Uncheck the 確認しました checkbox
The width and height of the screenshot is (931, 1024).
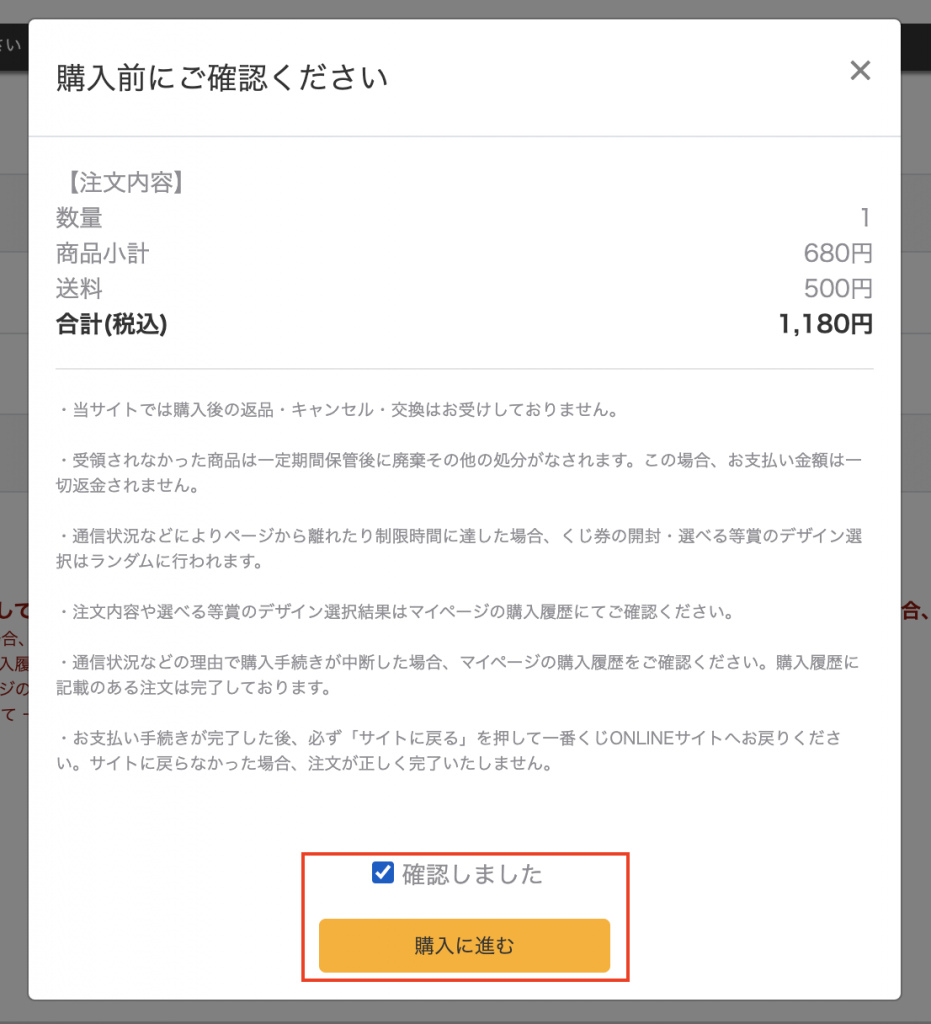tap(382, 873)
